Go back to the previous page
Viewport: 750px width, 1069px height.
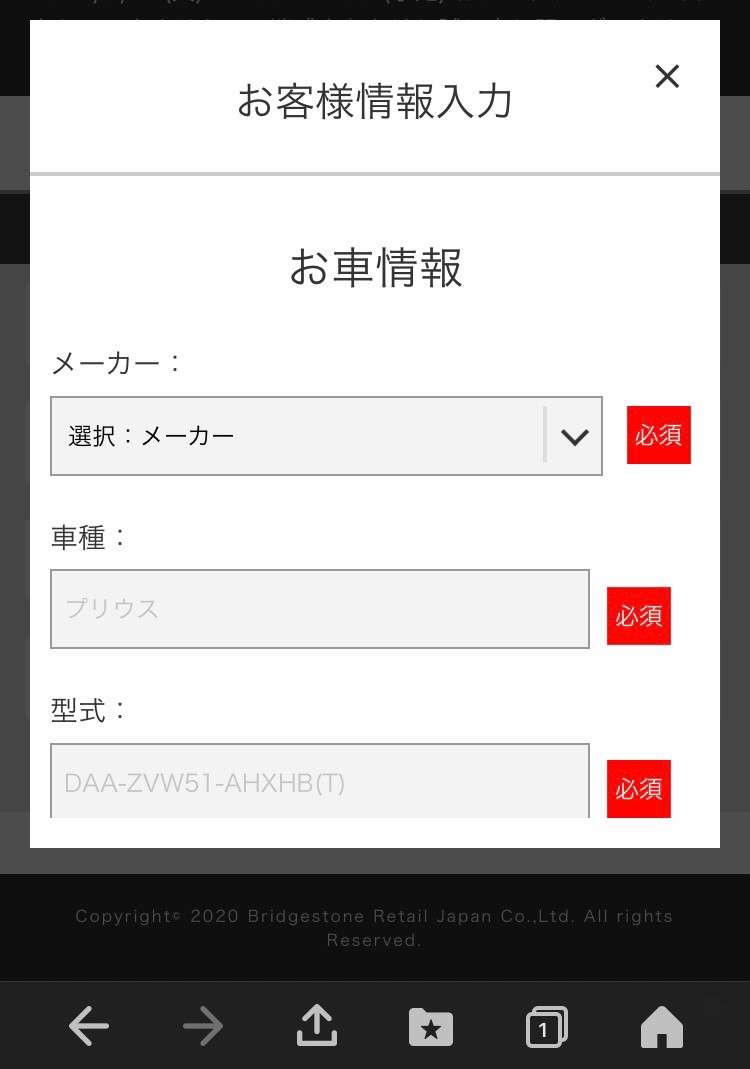point(89,1026)
